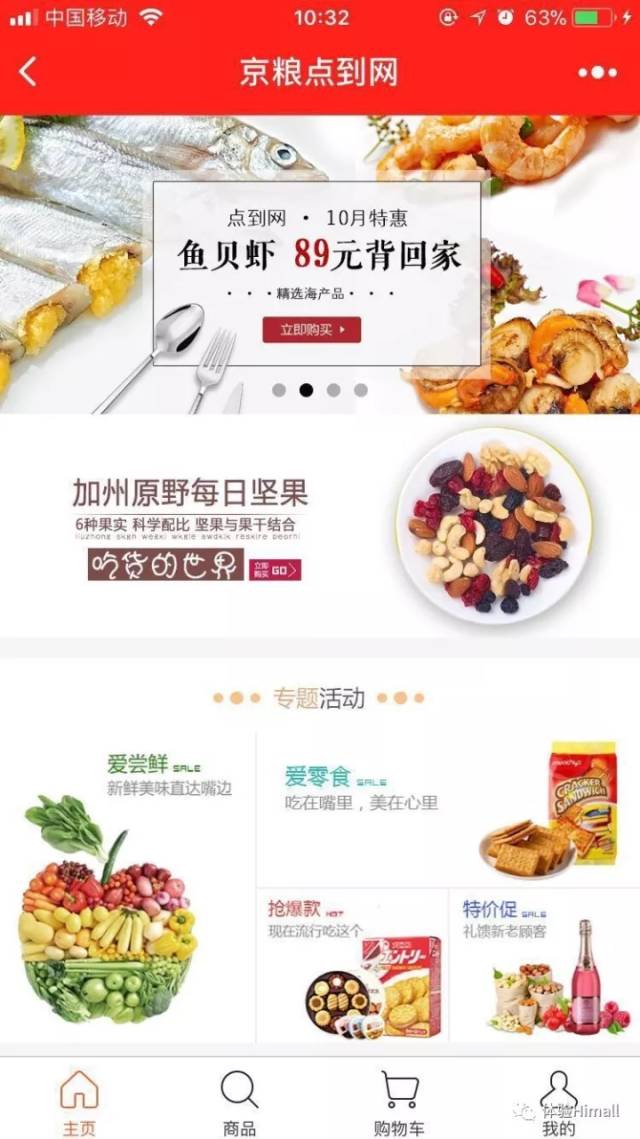Go back using the header arrow
Screen dimensions: 640x1139
tap(28, 73)
